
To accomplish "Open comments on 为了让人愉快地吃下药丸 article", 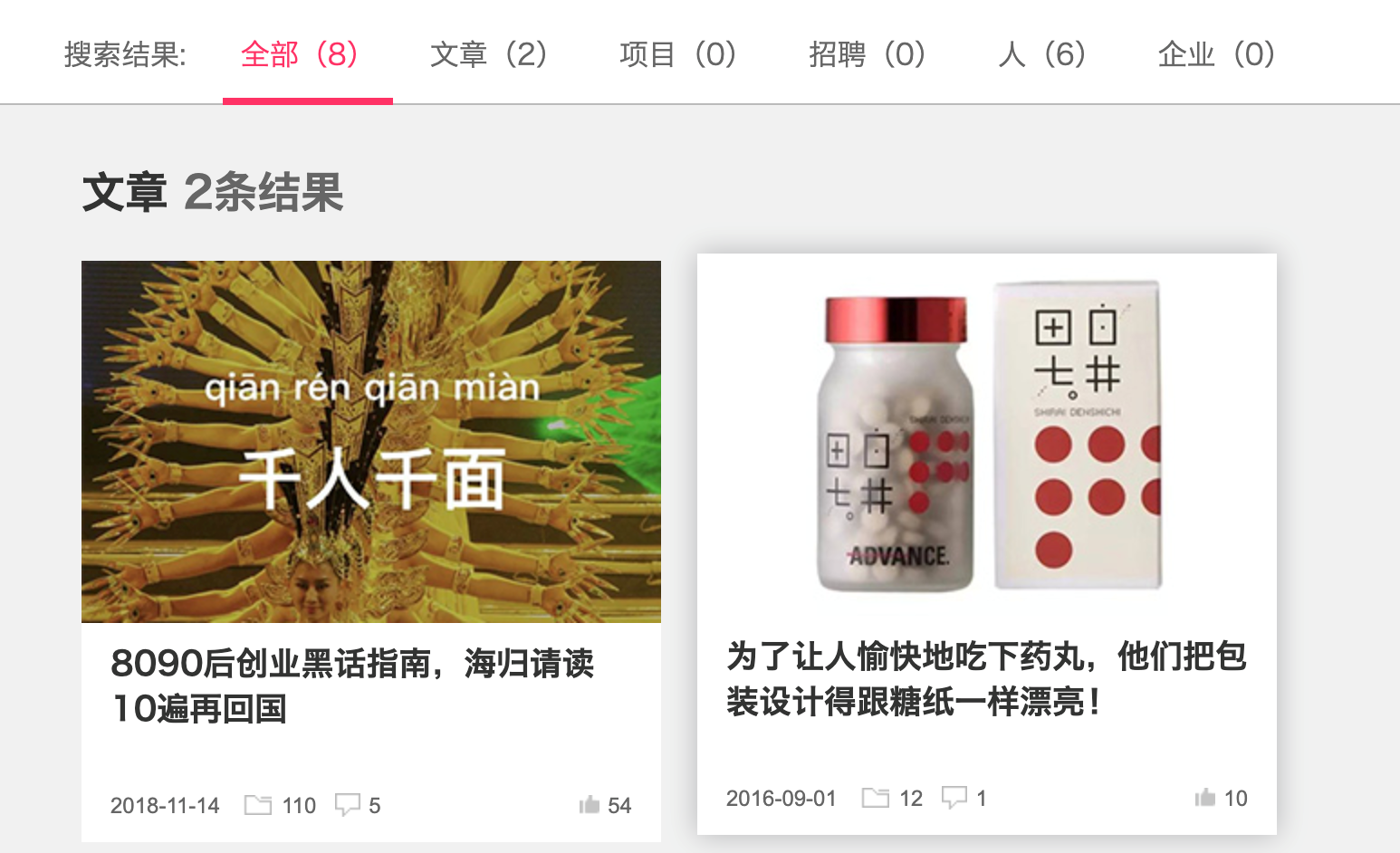I will (954, 798).
